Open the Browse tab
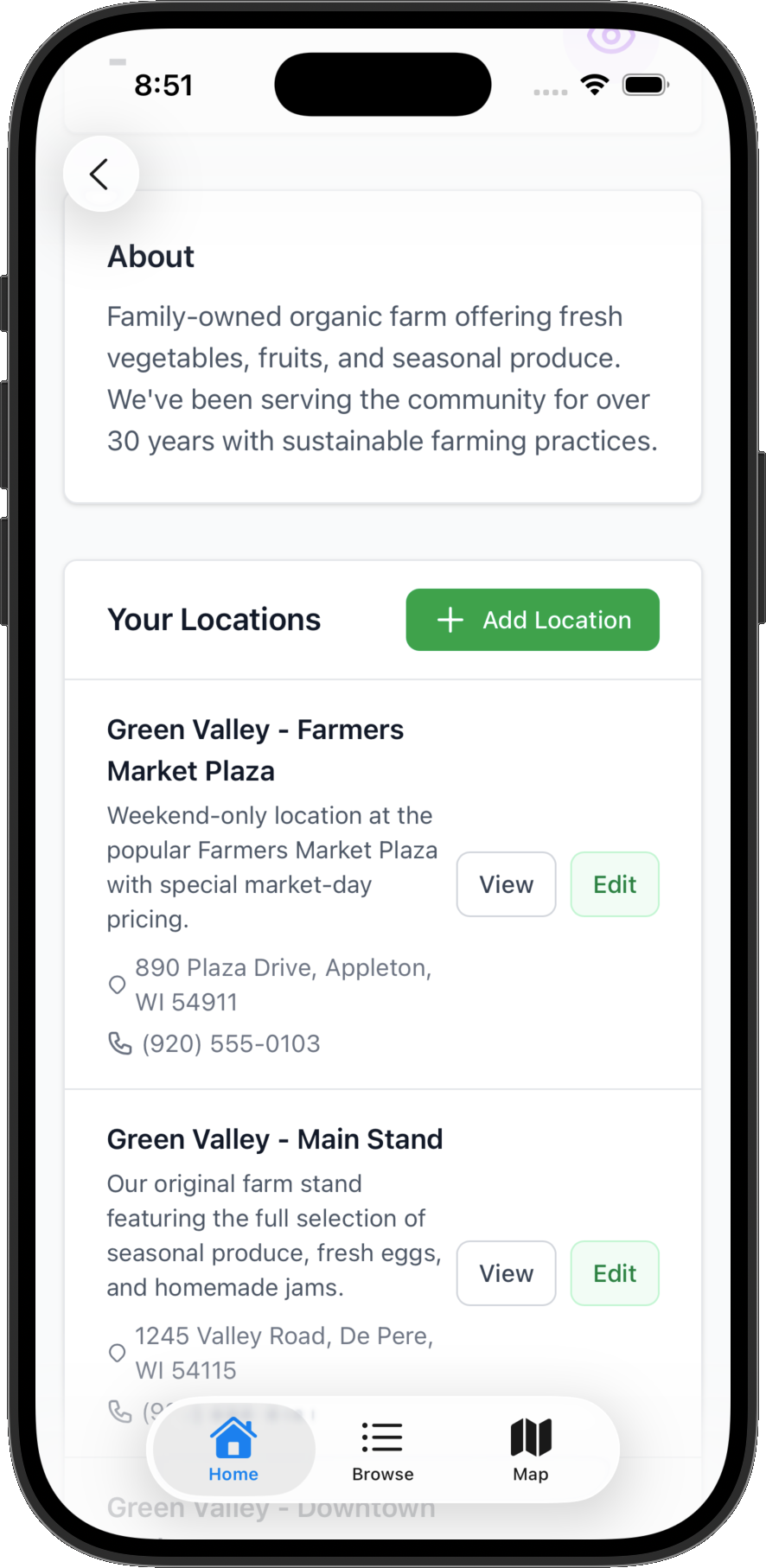Image resolution: width=766 pixels, height=1568 pixels. point(382,1450)
